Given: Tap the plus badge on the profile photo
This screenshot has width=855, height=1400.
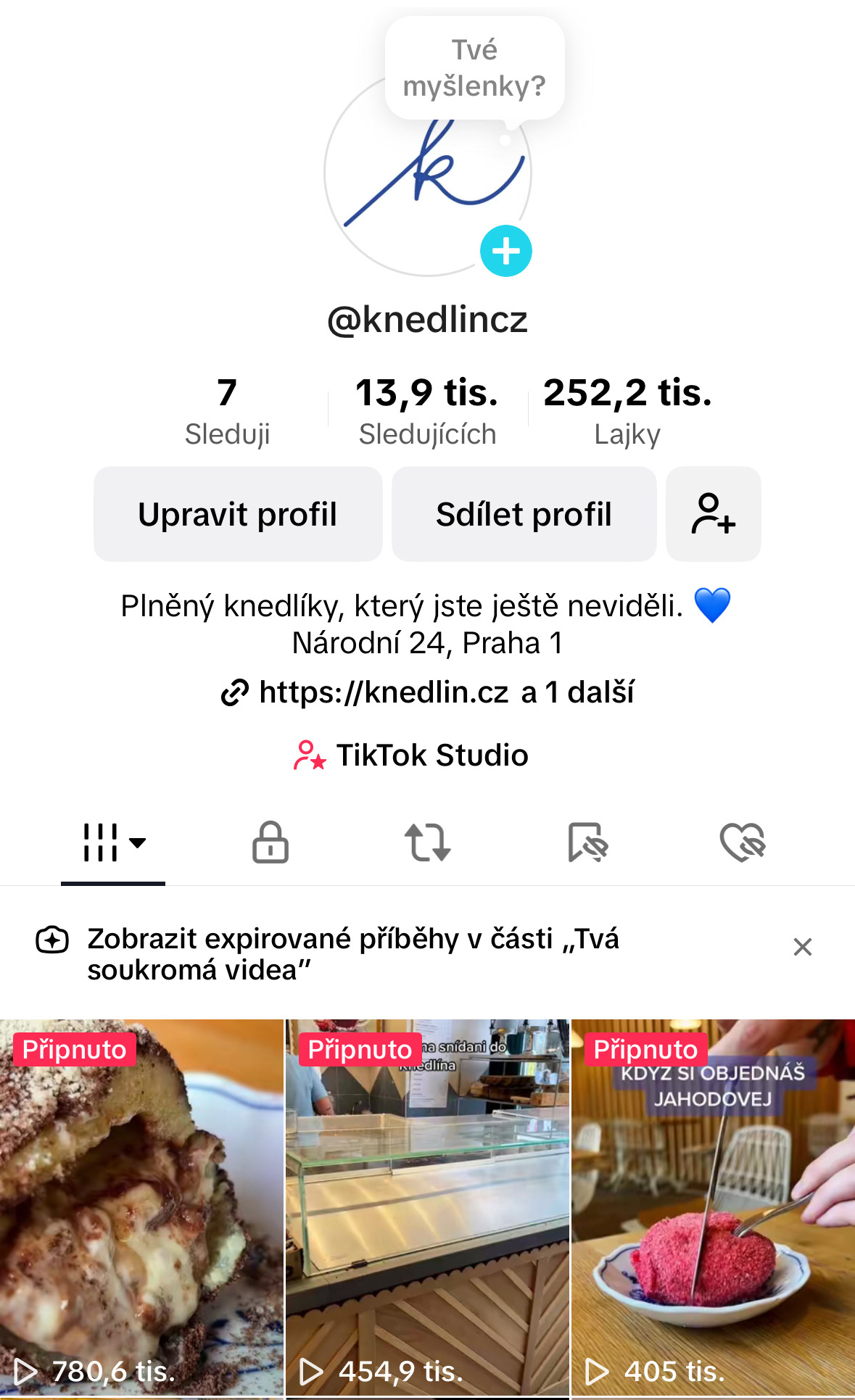Looking at the screenshot, I should point(505,251).
